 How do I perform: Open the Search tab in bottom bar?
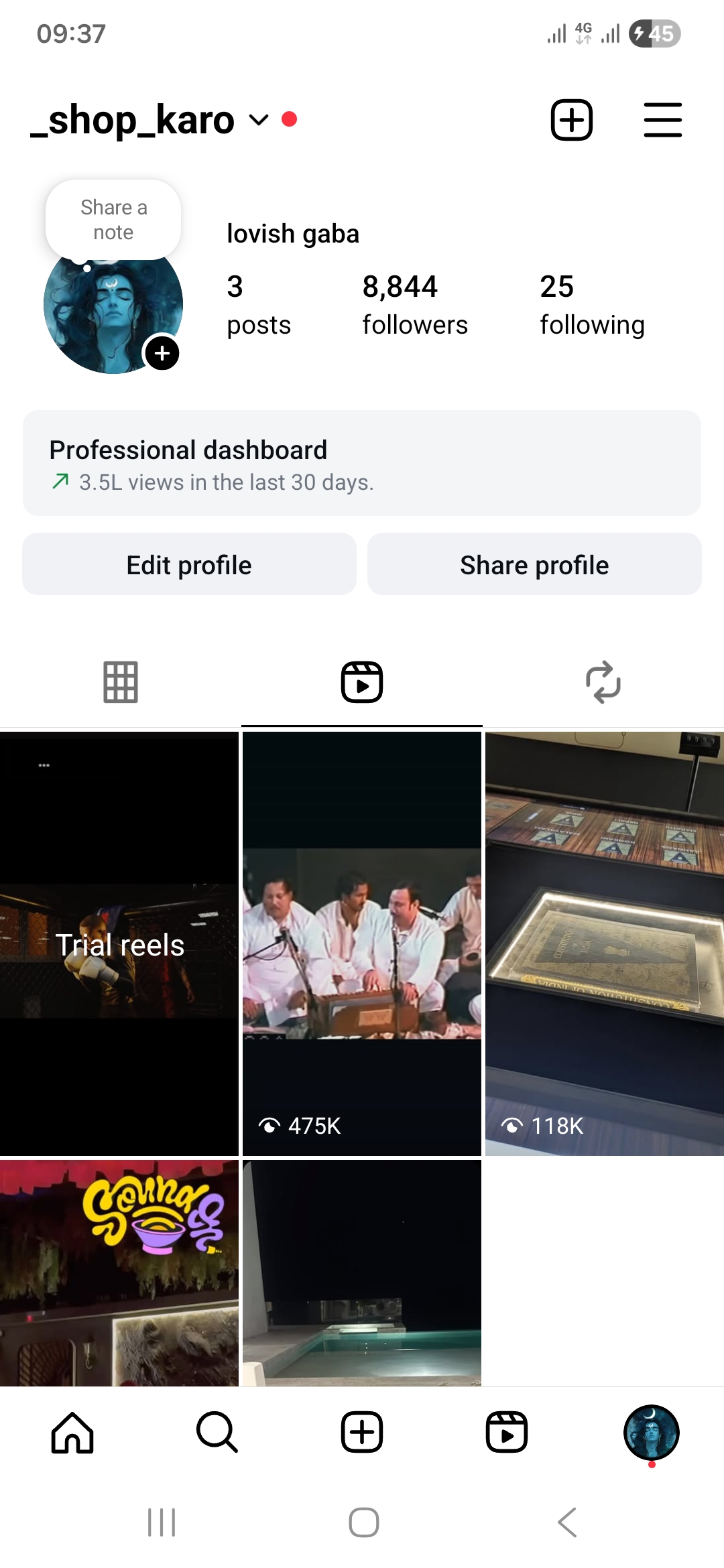click(x=217, y=1433)
